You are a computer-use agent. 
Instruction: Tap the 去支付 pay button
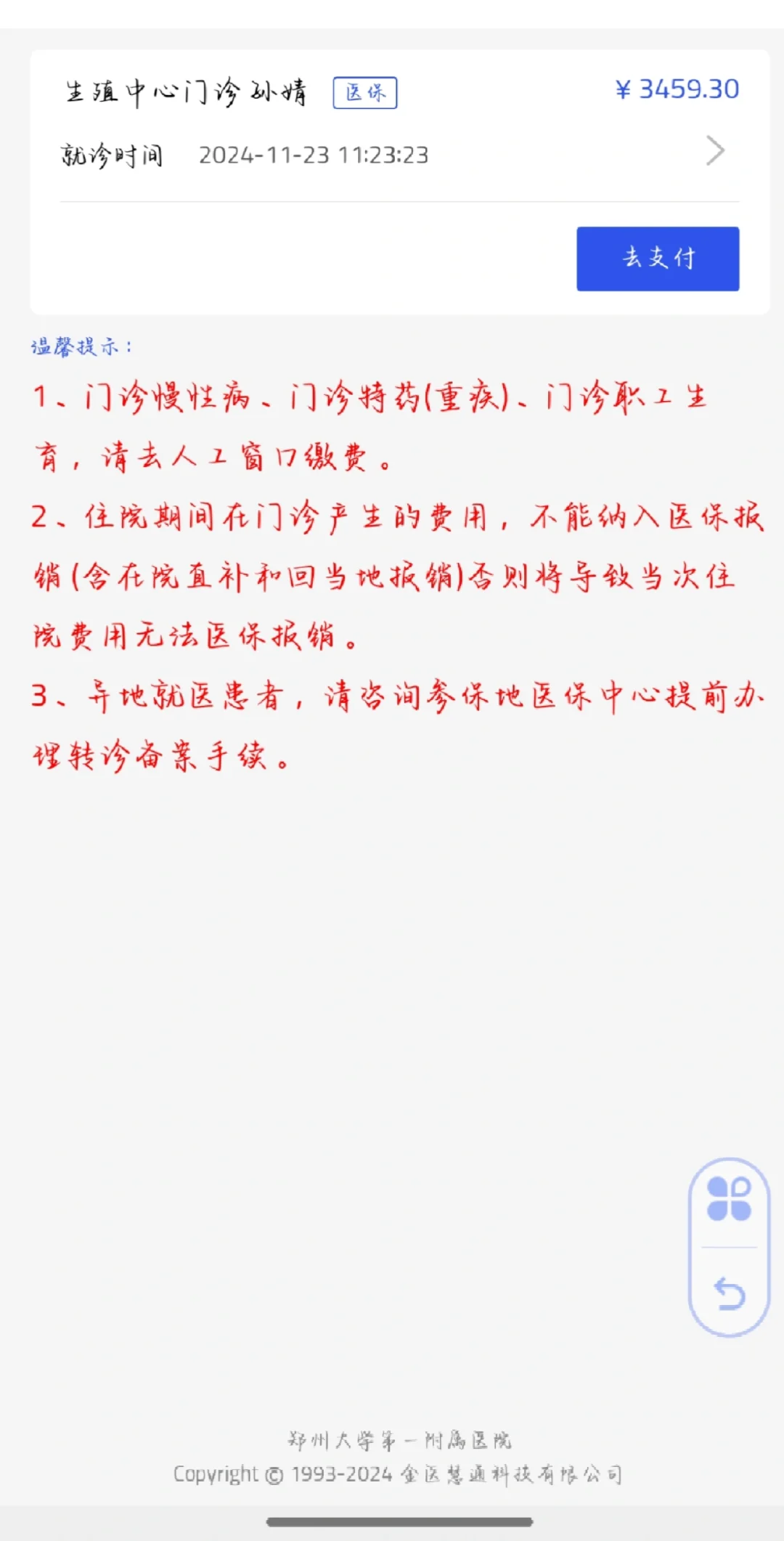(658, 259)
